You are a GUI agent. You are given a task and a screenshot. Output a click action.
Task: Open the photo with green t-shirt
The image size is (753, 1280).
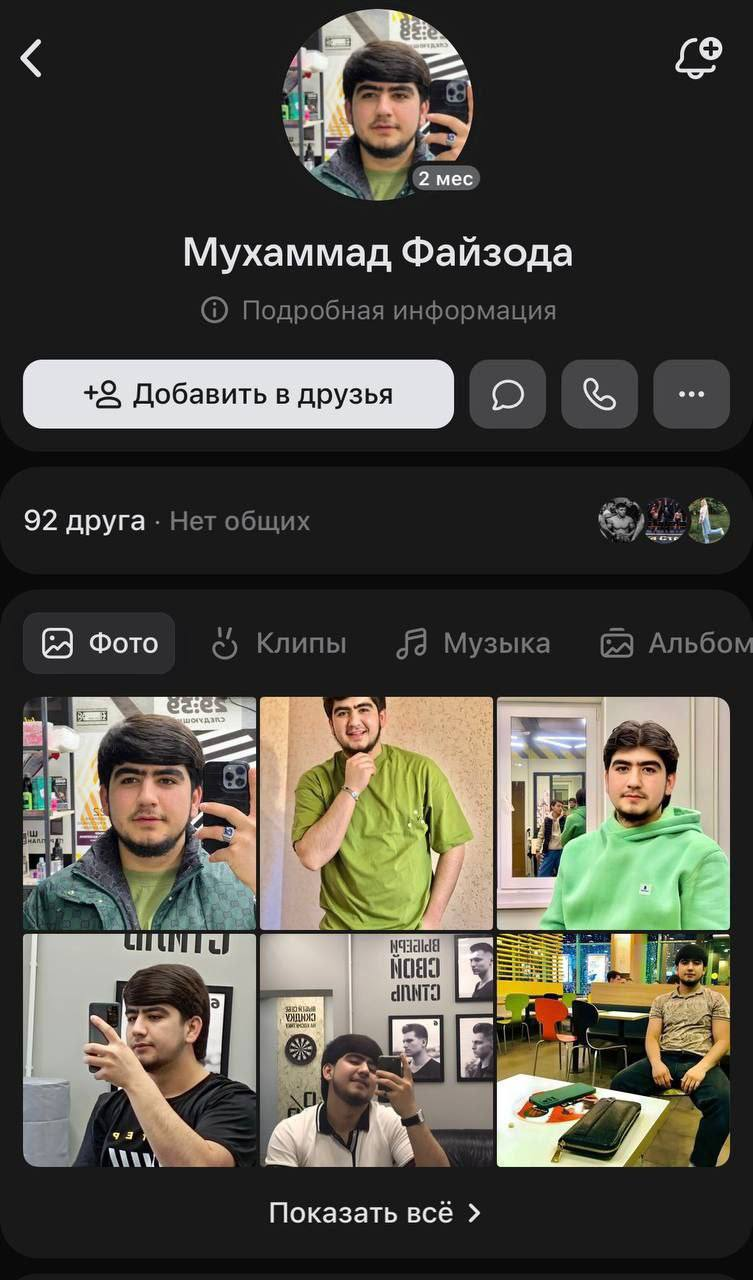pos(376,813)
